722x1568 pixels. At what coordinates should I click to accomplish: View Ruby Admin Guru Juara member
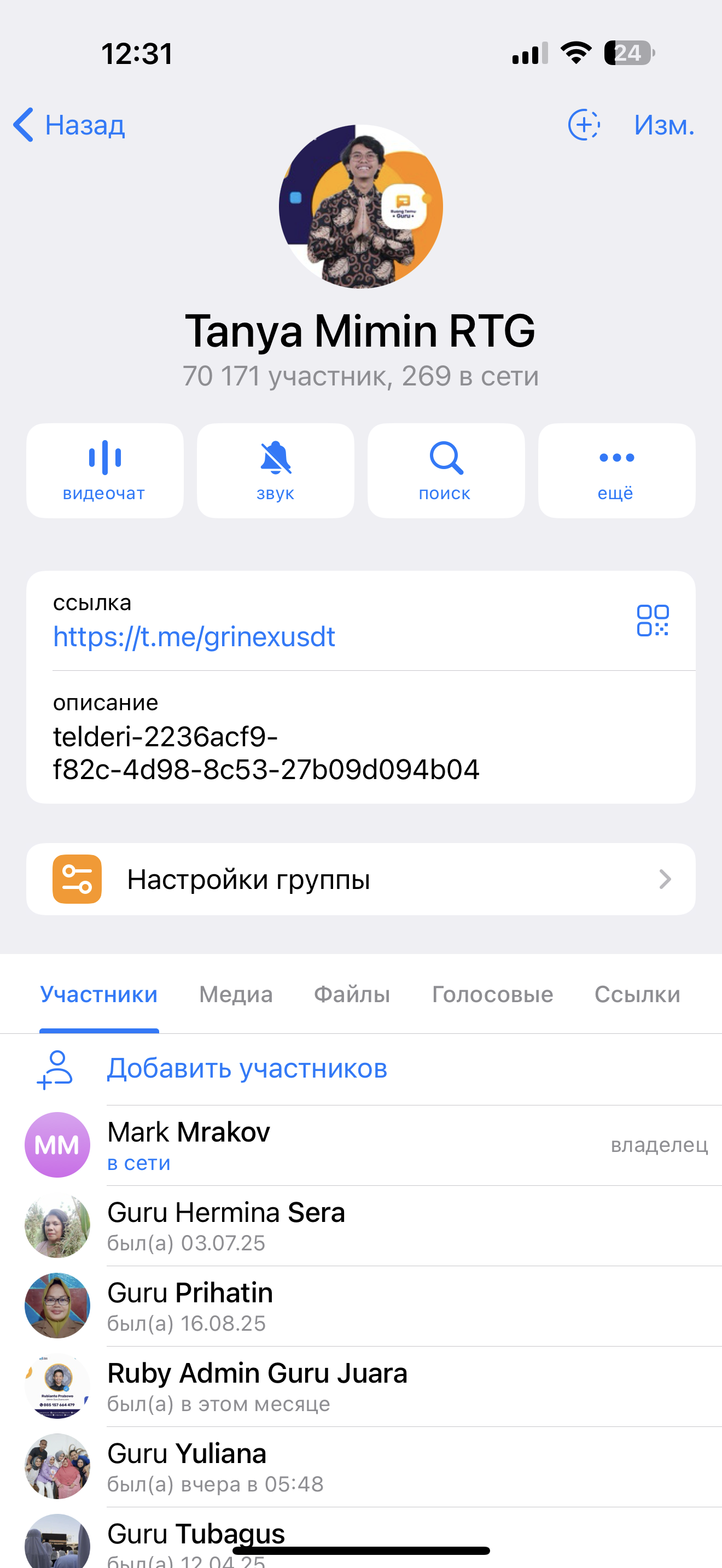pos(360,1386)
